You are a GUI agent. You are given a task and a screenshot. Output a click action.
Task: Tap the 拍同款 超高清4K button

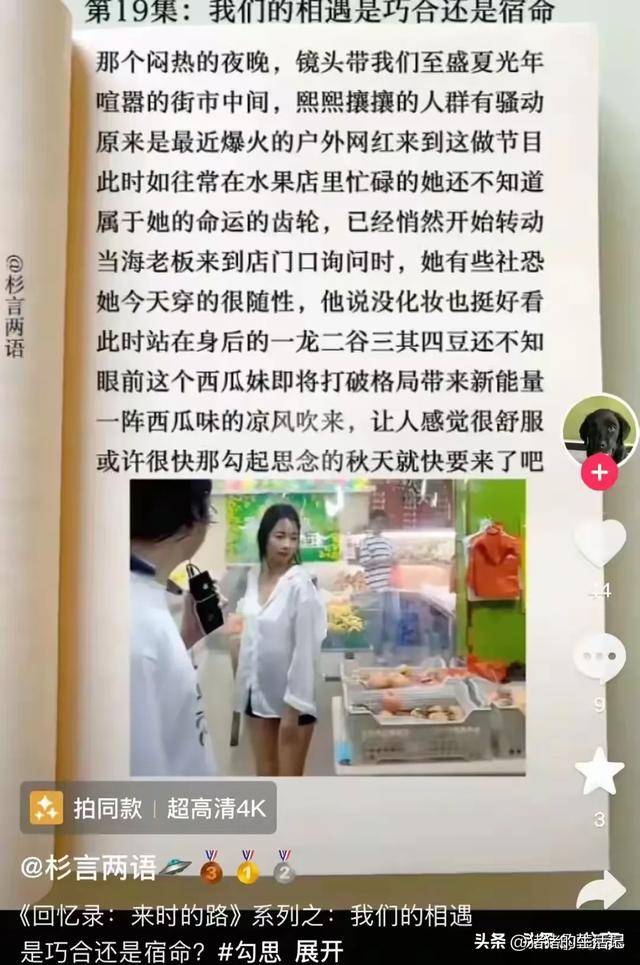click(148, 808)
